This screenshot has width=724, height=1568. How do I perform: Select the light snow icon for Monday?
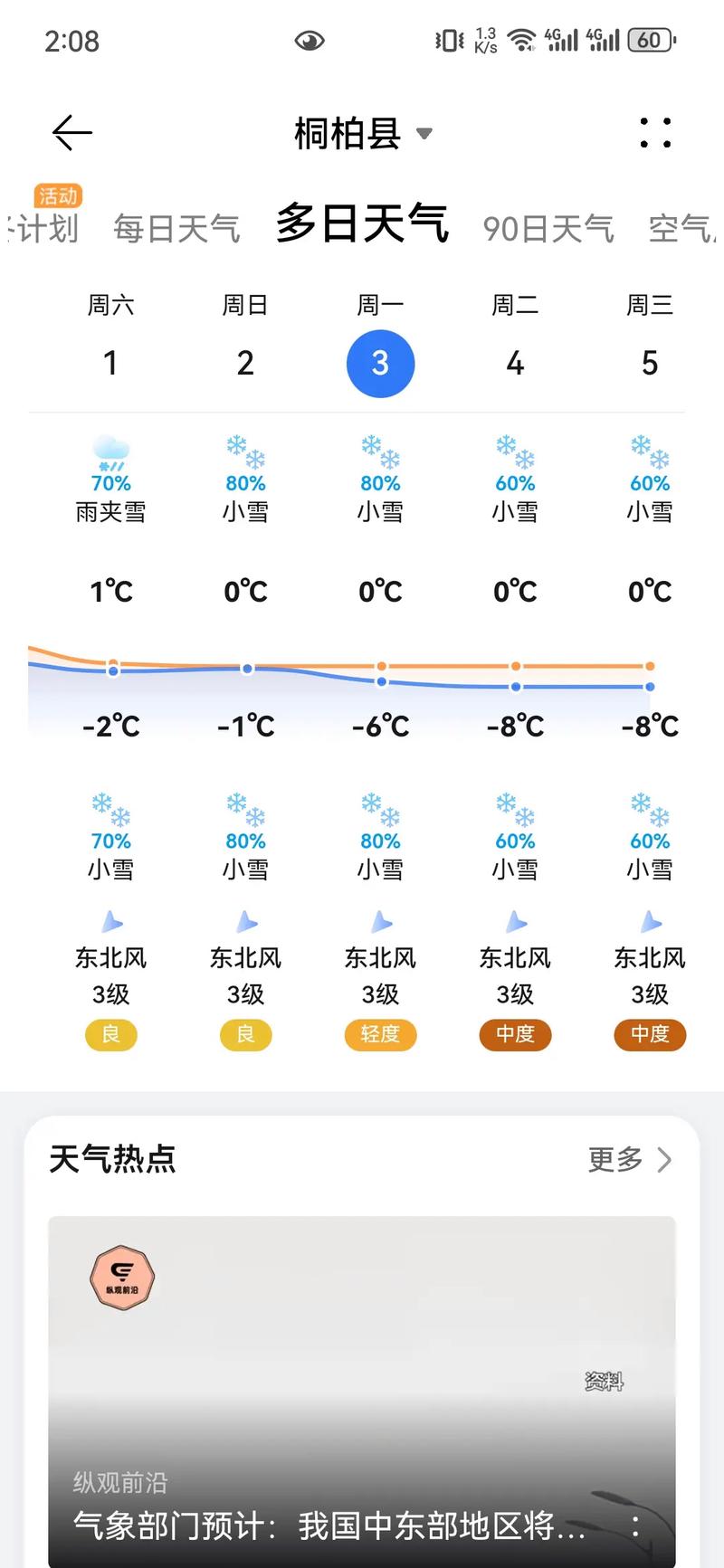tap(379, 451)
